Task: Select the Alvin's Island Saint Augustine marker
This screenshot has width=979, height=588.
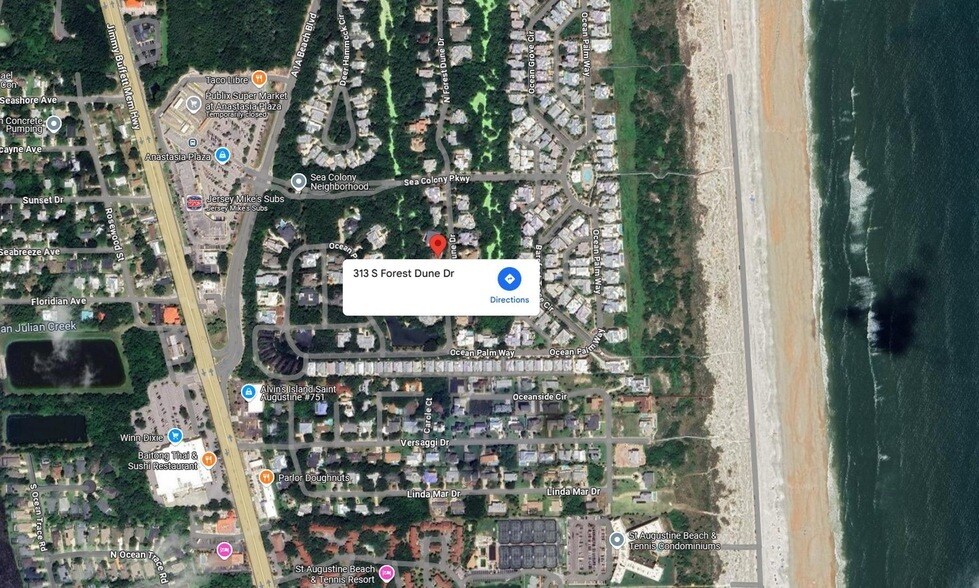Action: click(248, 392)
